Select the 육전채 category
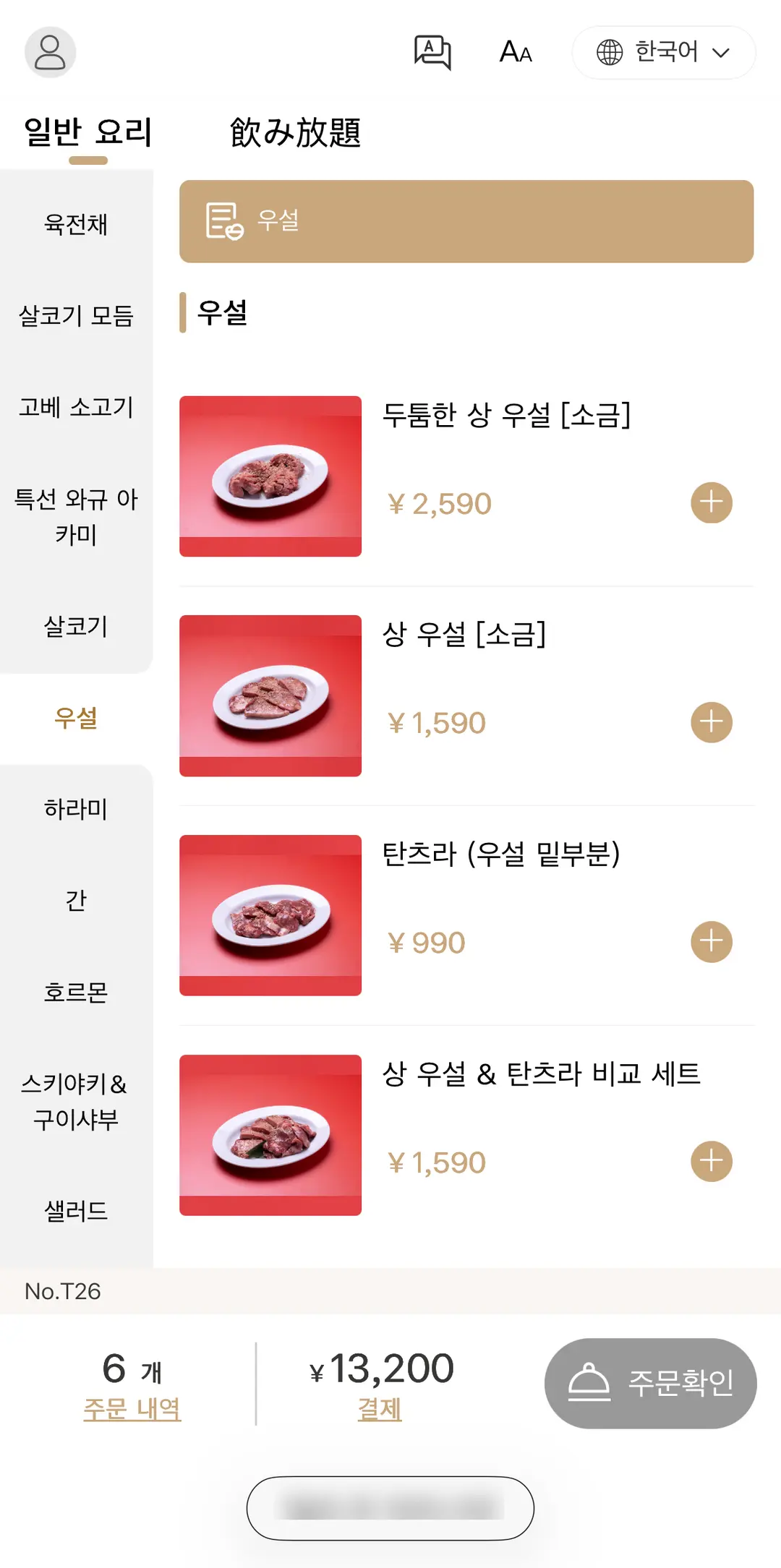 coord(76,224)
